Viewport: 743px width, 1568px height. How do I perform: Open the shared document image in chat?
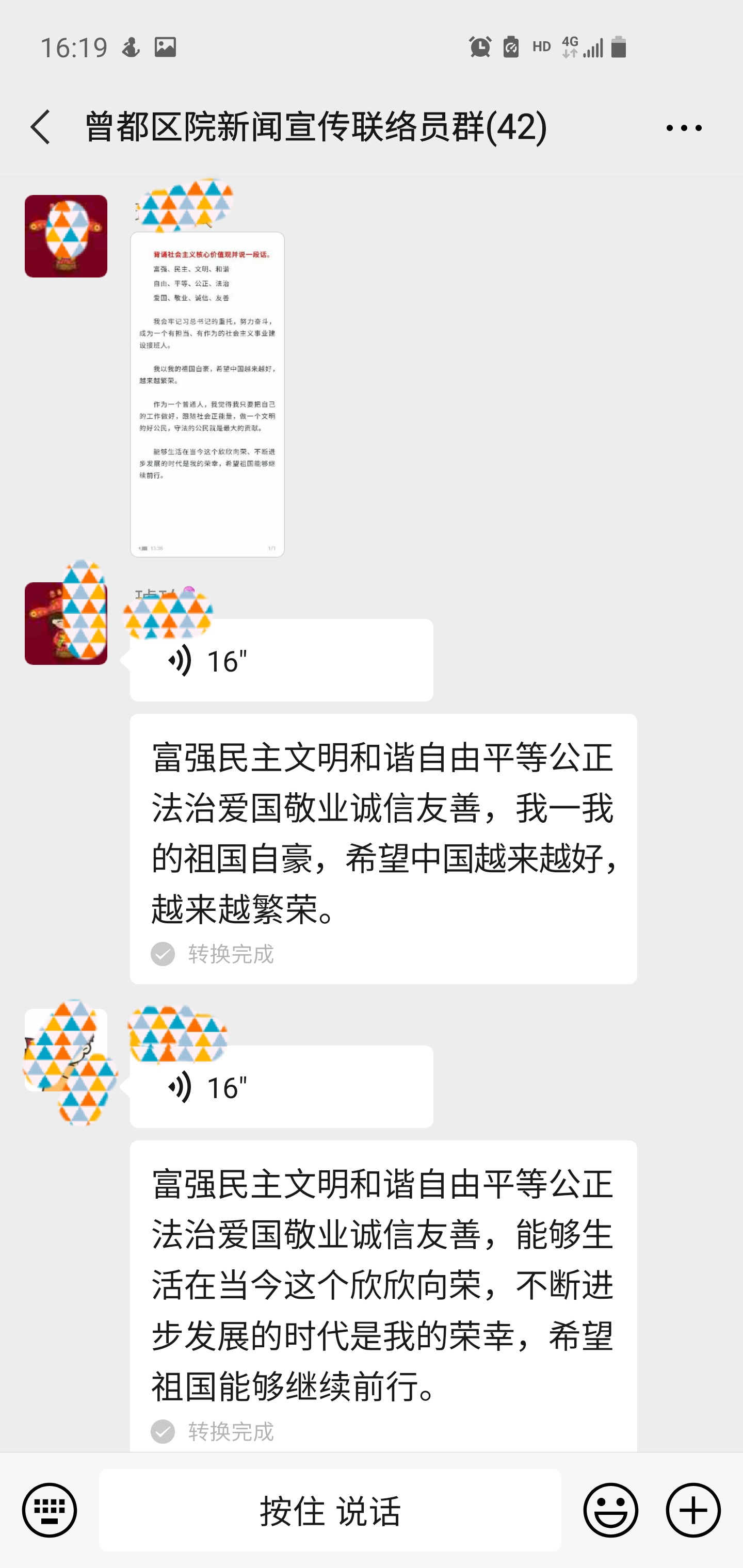tap(207, 394)
